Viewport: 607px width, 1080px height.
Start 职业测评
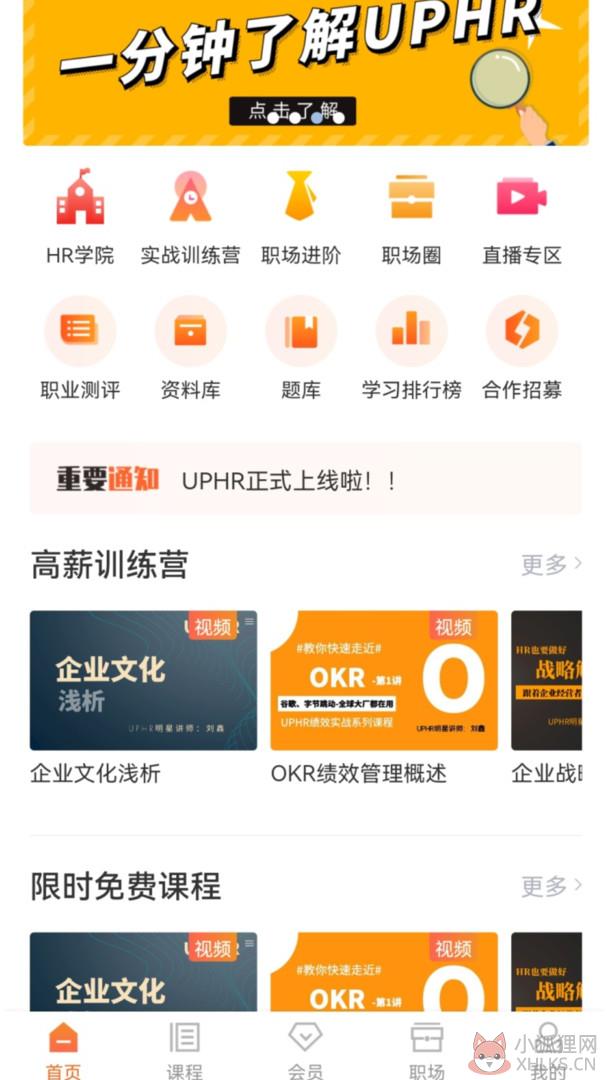click(80, 349)
